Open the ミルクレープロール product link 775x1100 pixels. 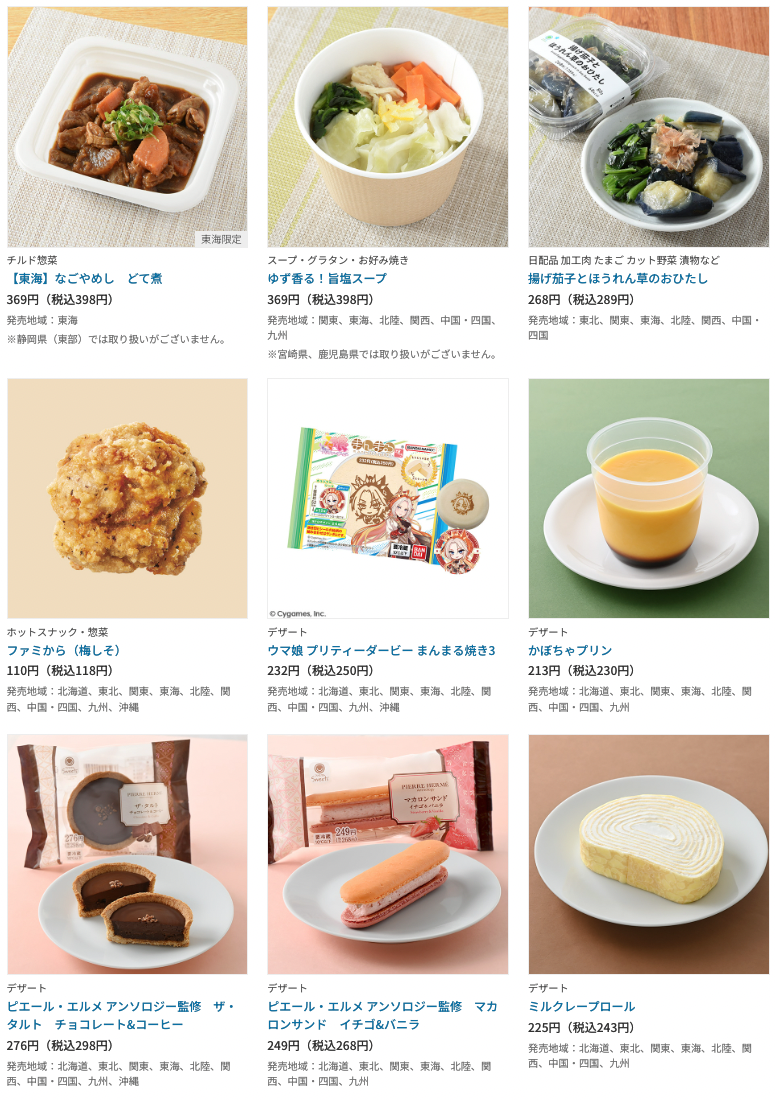click(x=581, y=1007)
